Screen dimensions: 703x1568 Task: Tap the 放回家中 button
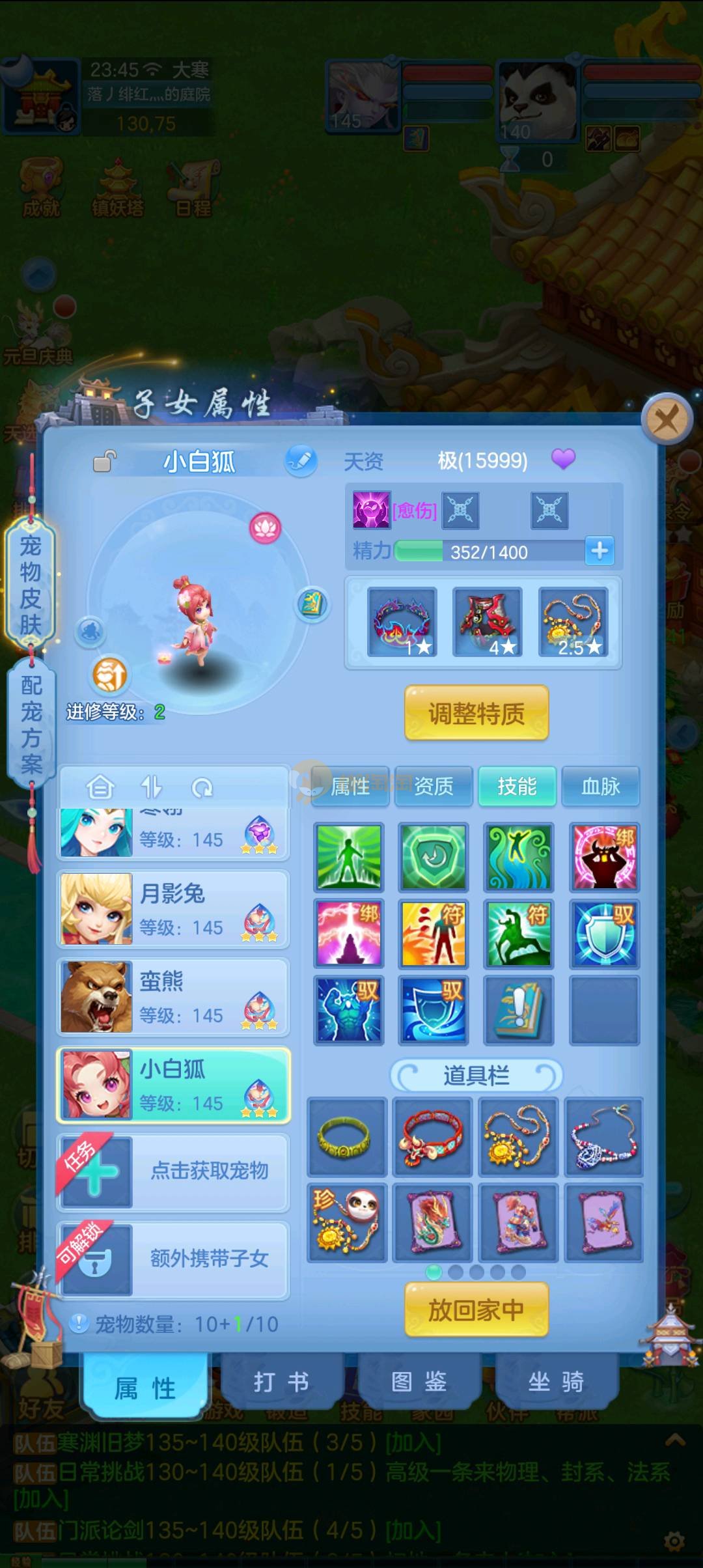(476, 1309)
